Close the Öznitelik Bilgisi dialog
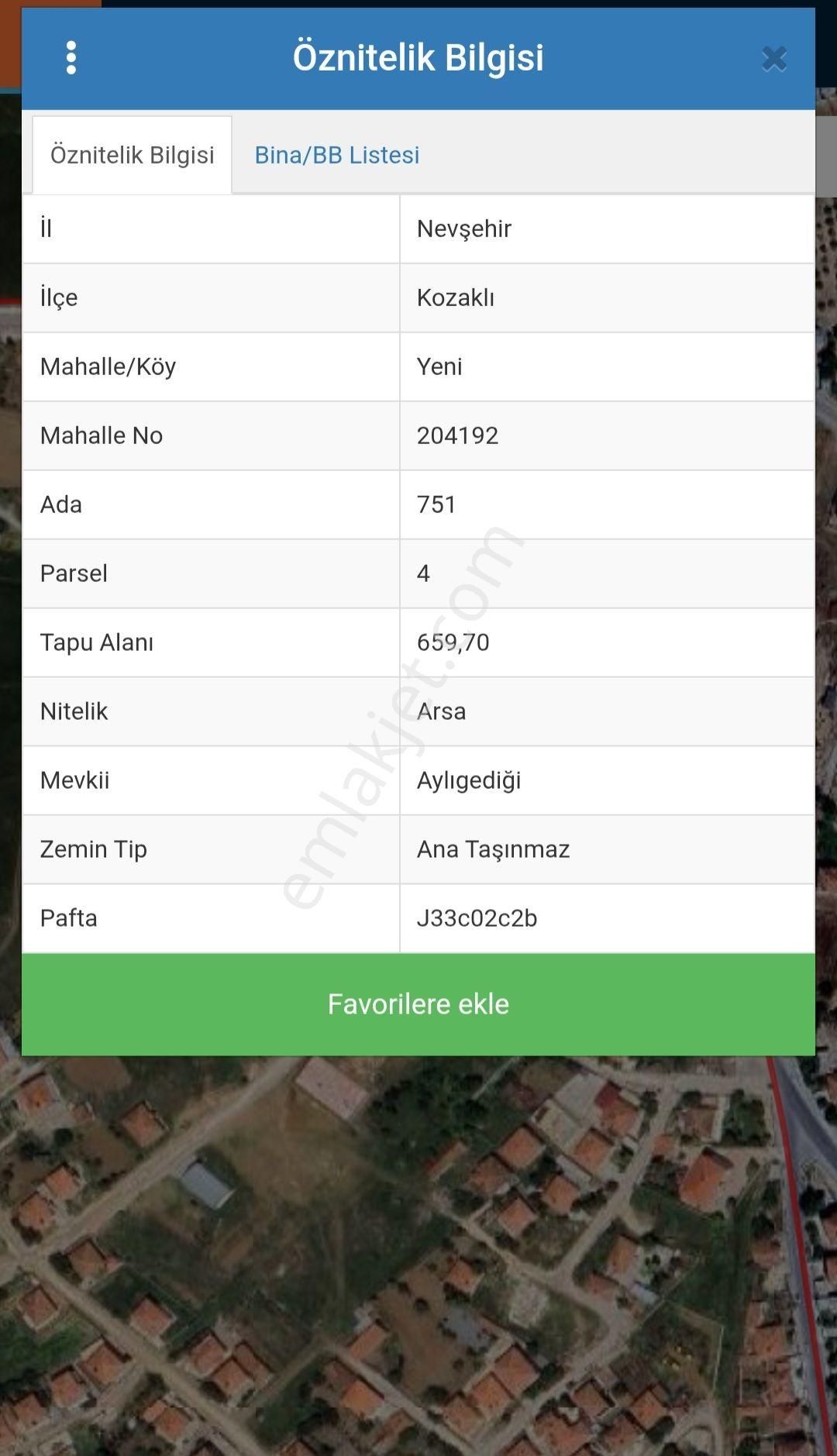837x1456 pixels. coord(773,59)
